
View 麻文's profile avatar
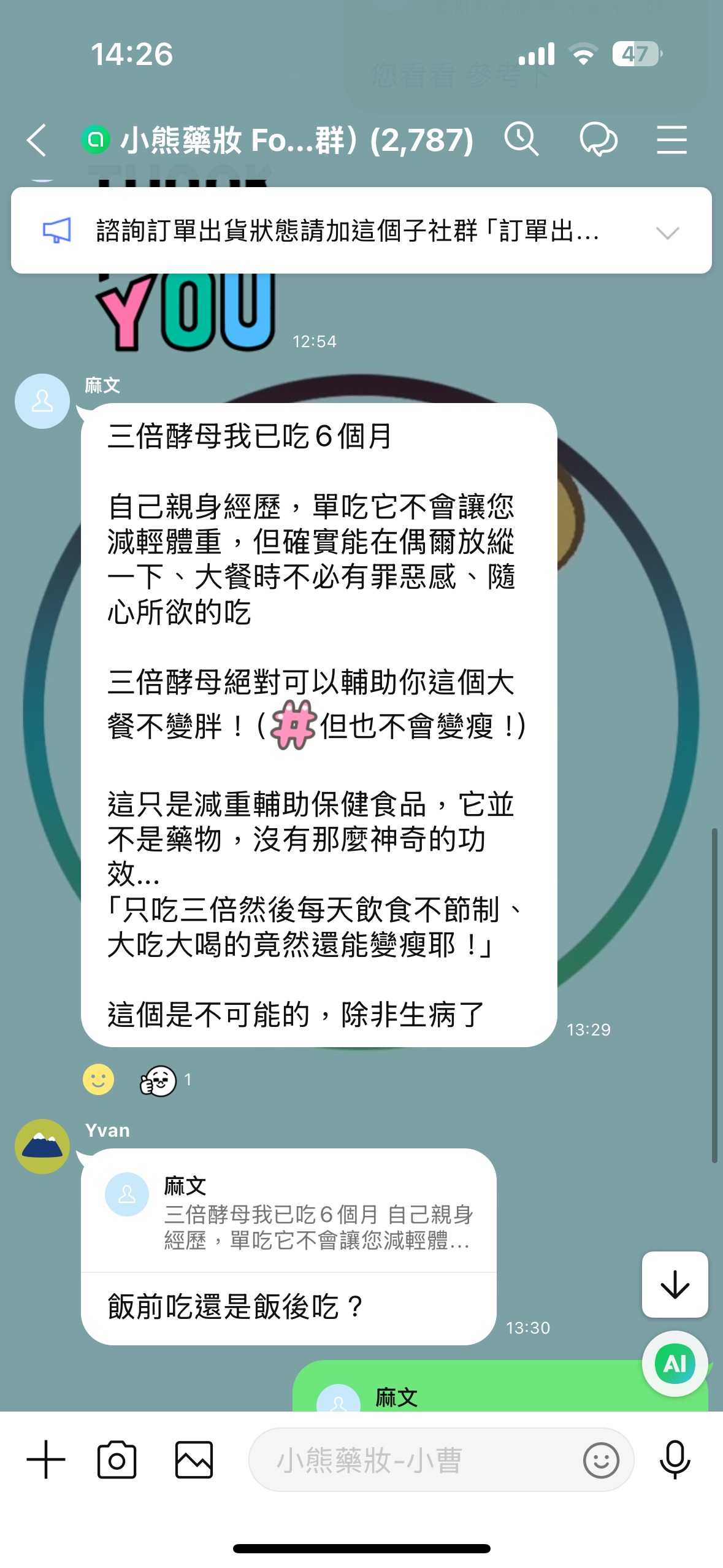point(42,401)
